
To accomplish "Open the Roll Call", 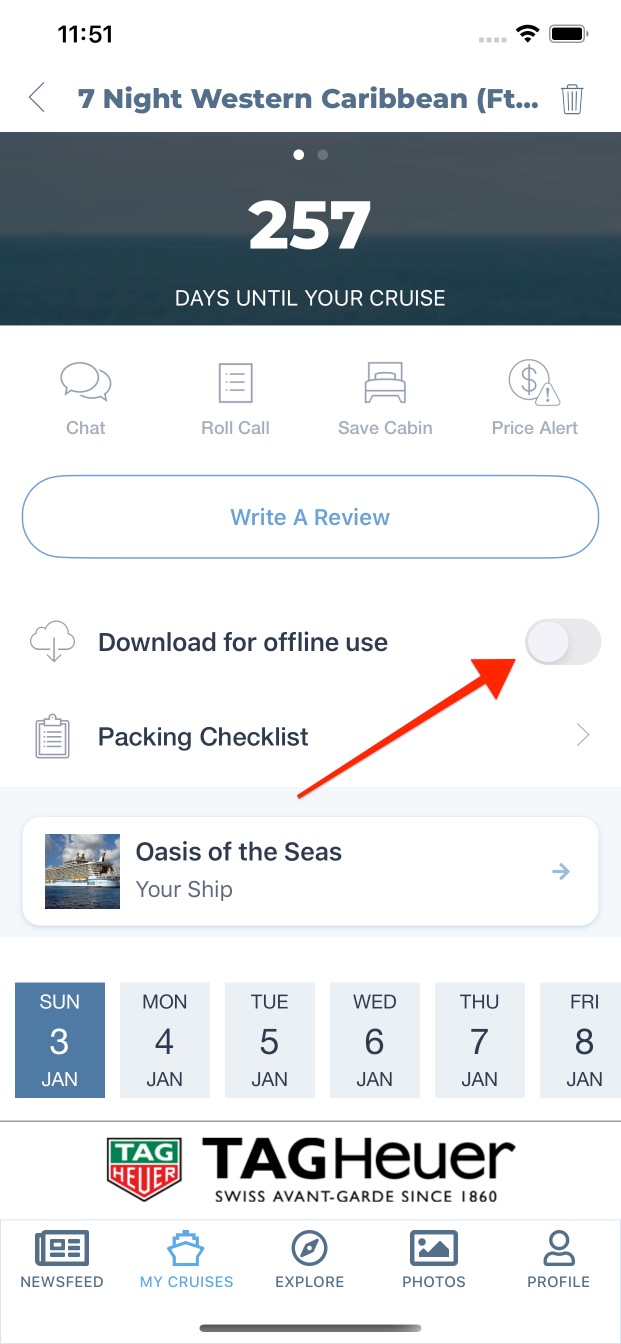I will [x=235, y=398].
